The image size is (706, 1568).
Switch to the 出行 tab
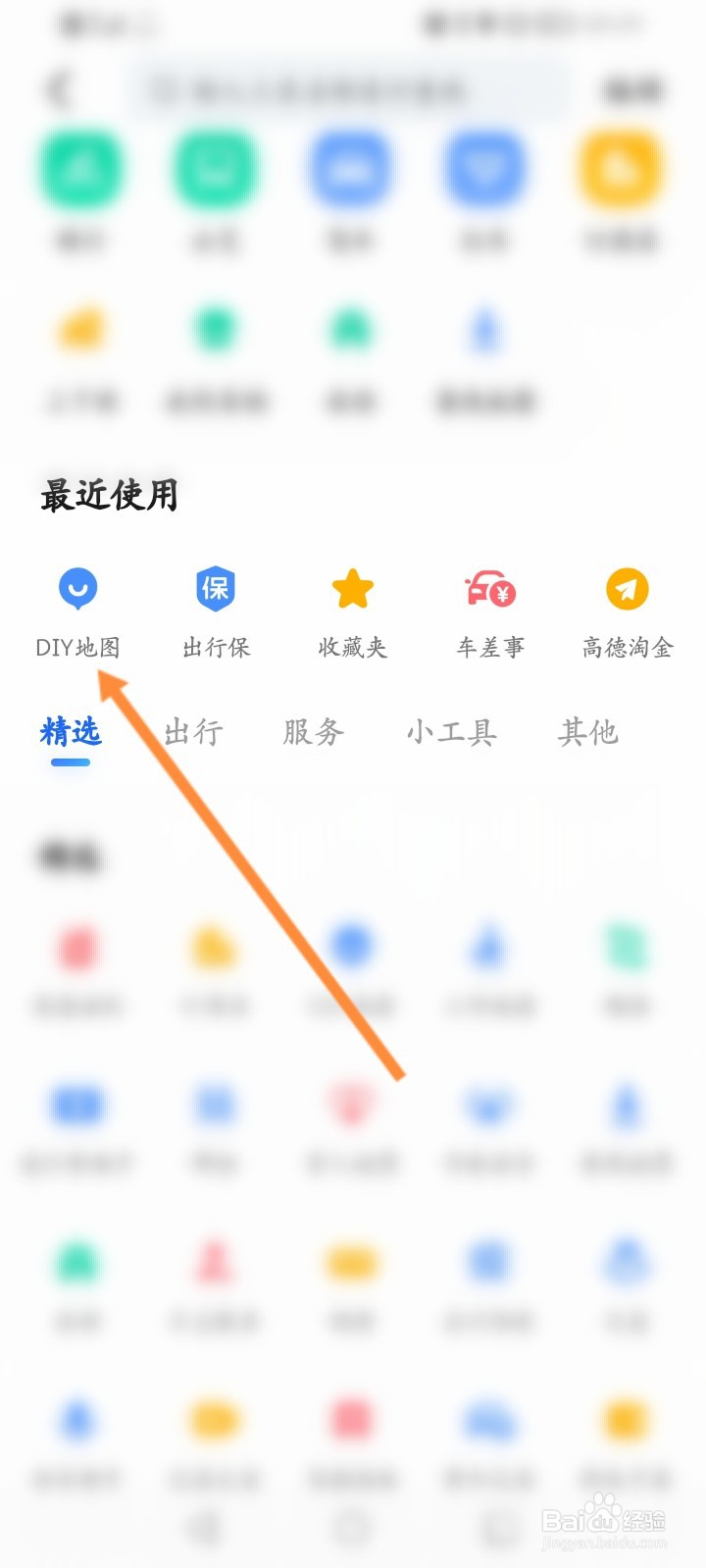pos(192,732)
